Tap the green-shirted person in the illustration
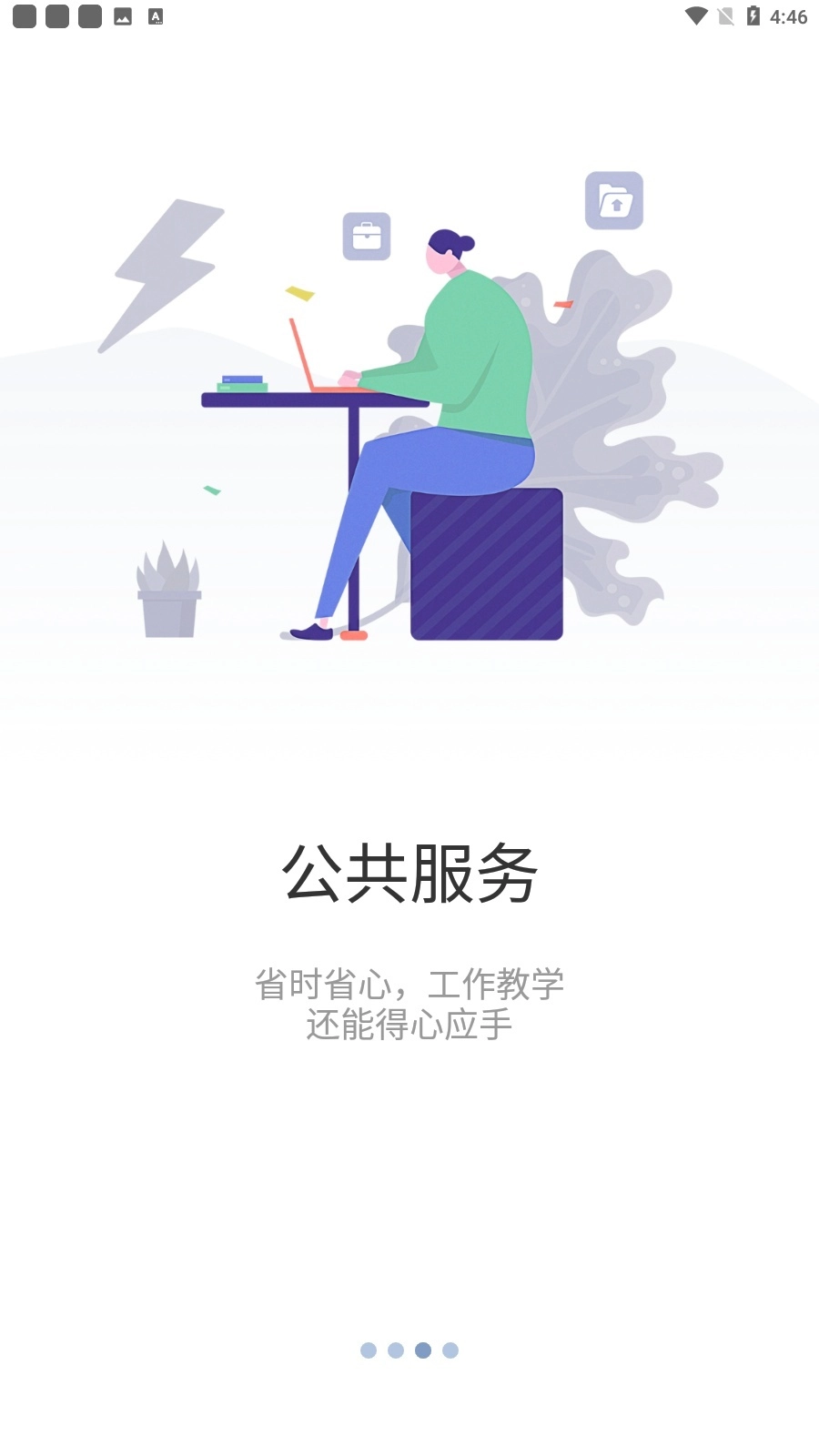Viewport: 819px width, 1456px height. pyautogui.click(x=473, y=355)
